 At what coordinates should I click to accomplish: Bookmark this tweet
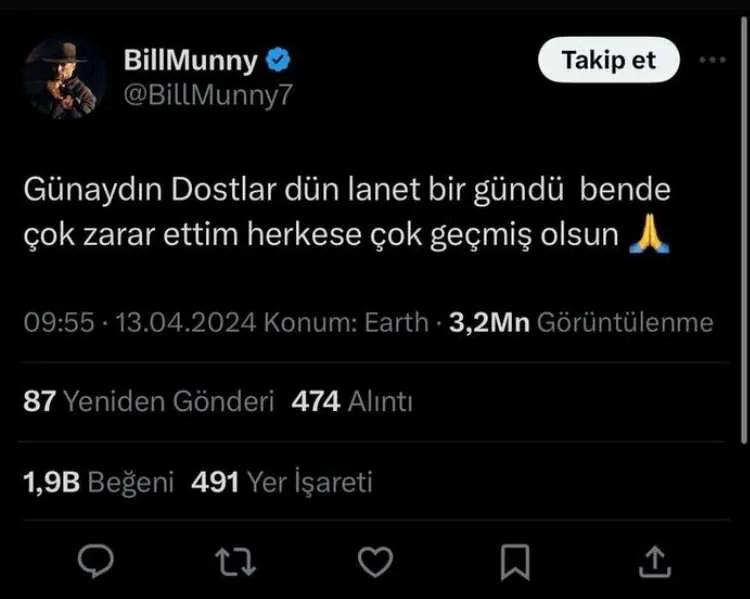click(515, 561)
